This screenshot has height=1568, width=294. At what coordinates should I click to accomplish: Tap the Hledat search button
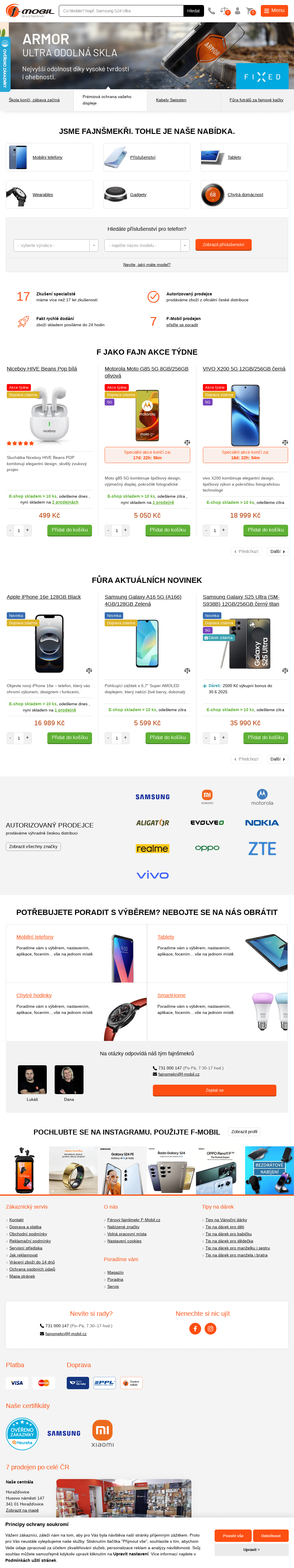pos(193,11)
